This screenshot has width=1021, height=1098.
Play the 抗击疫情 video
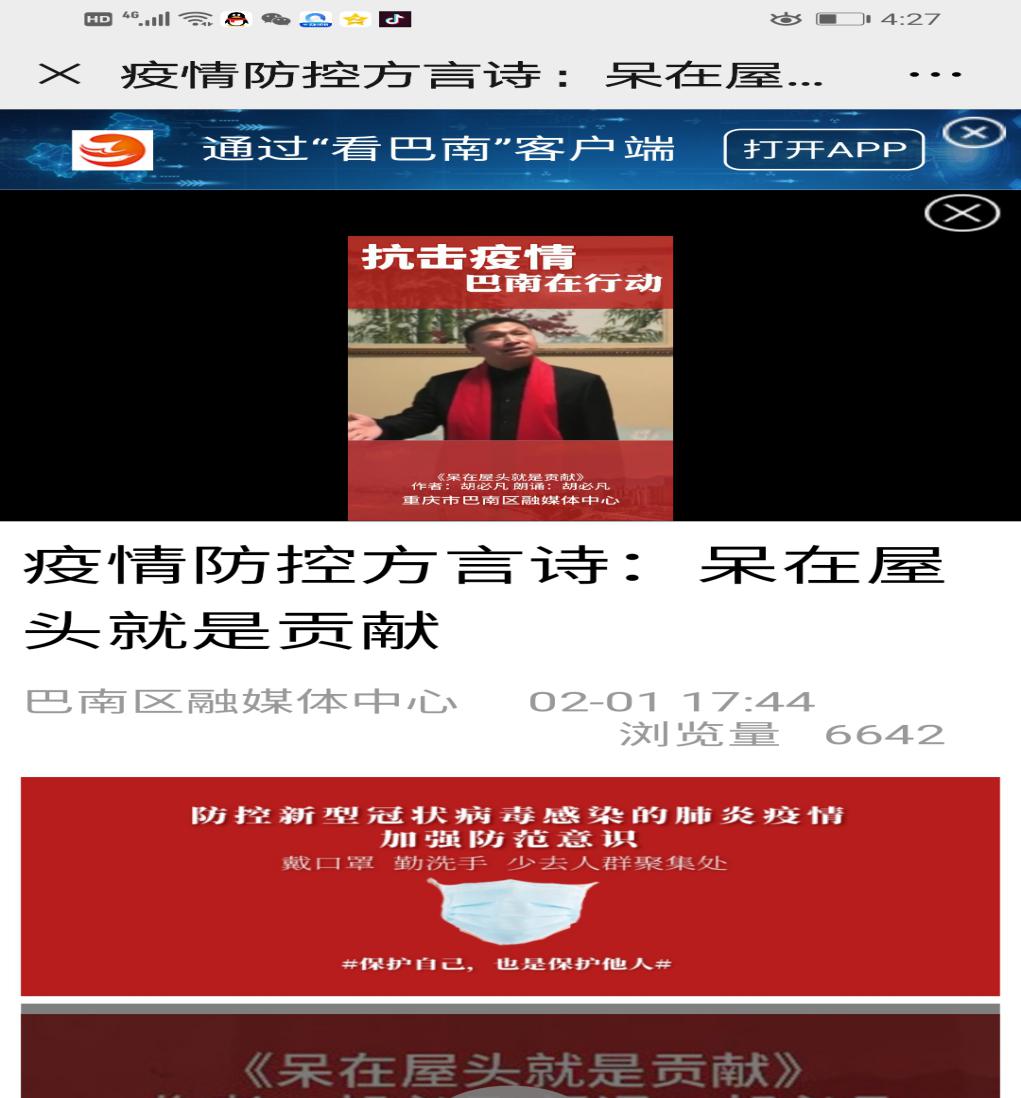tap(509, 378)
